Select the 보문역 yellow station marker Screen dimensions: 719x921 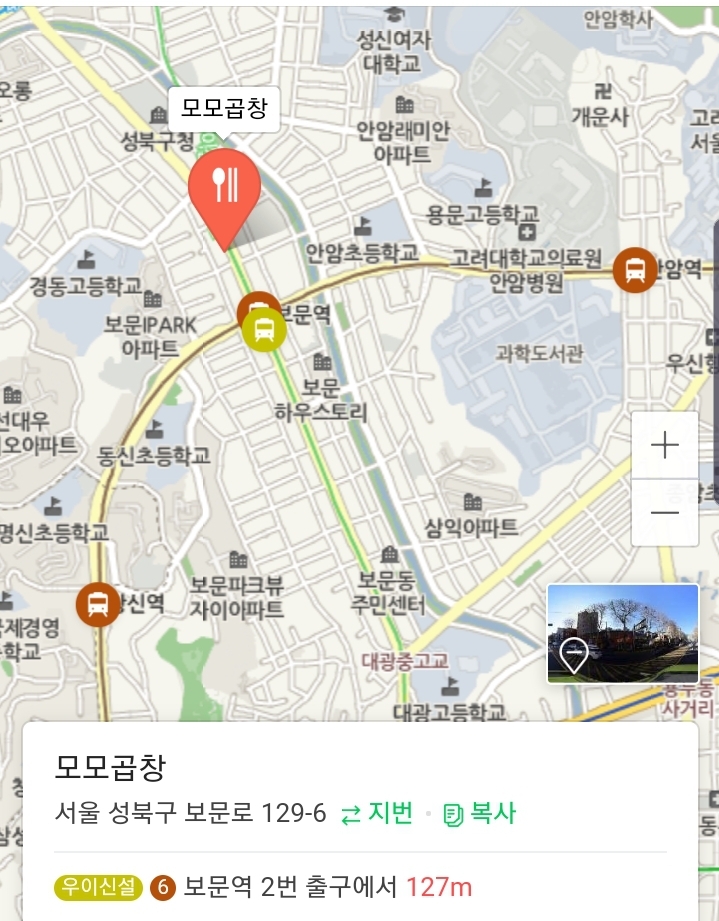[x=264, y=331]
